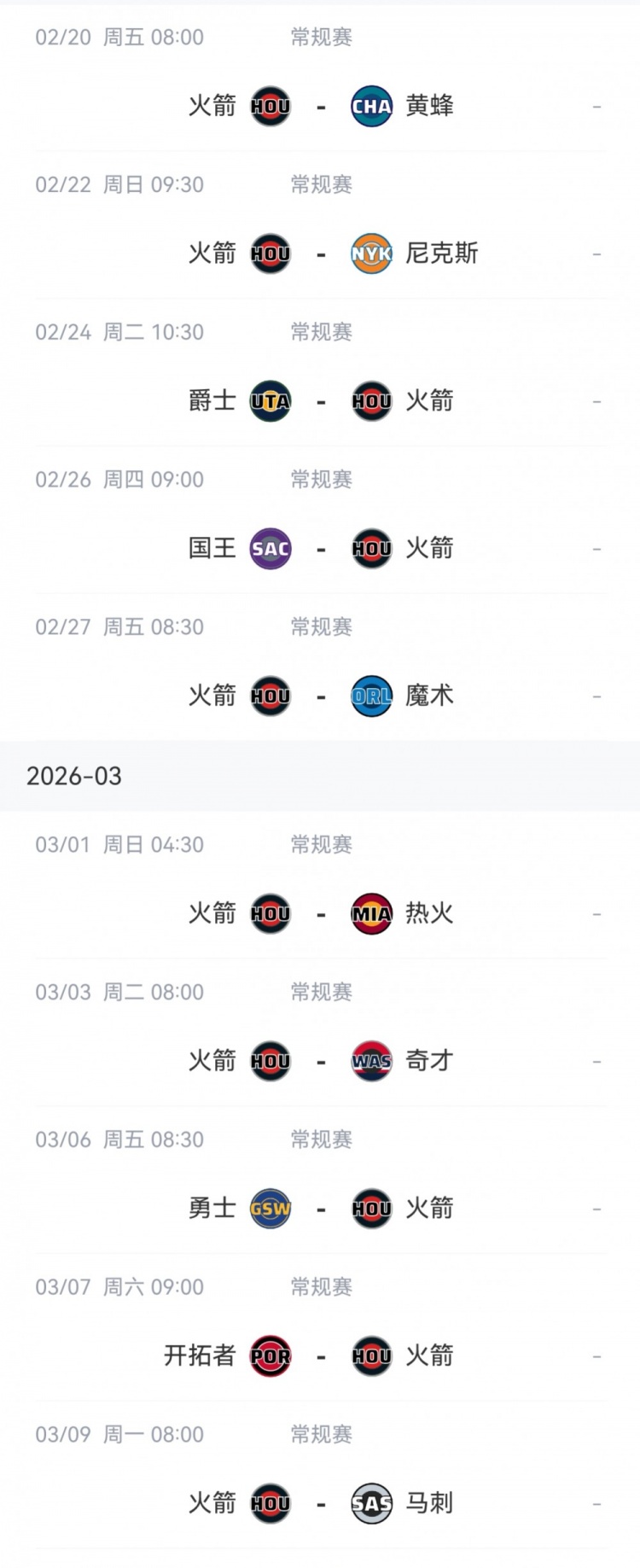View the Rockets vs Knicks match on 02/22
Image resolution: width=640 pixels, height=1568 pixels.
pos(320,254)
